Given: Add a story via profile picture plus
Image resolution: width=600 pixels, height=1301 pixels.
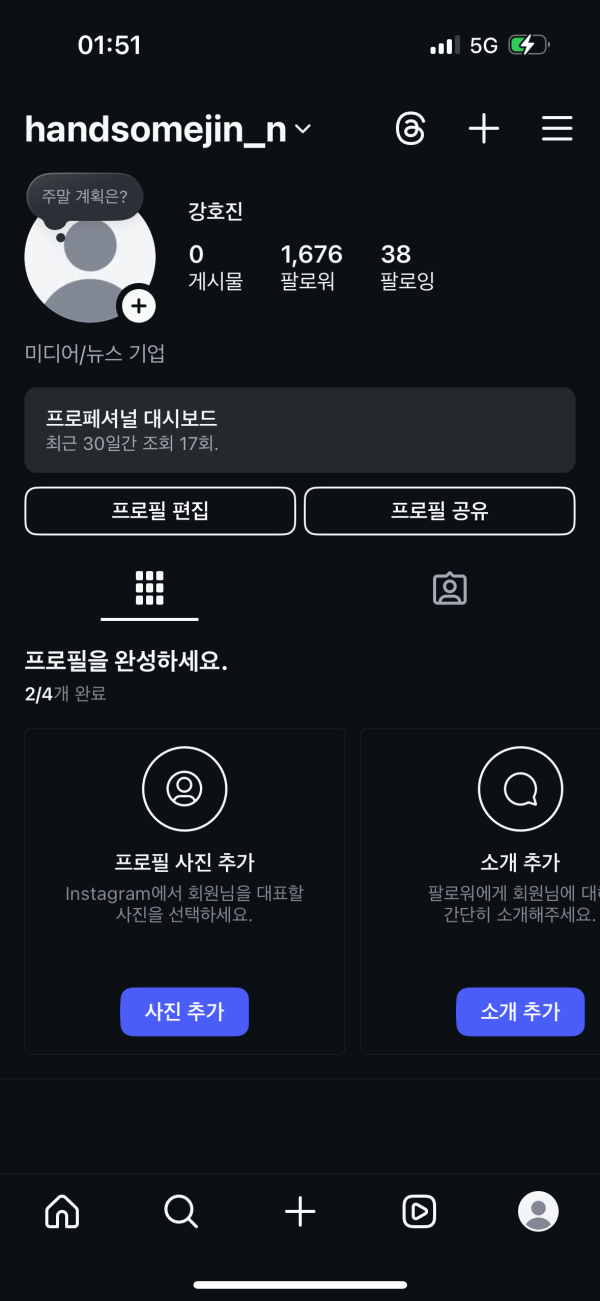Looking at the screenshot, I should (138, 306).
